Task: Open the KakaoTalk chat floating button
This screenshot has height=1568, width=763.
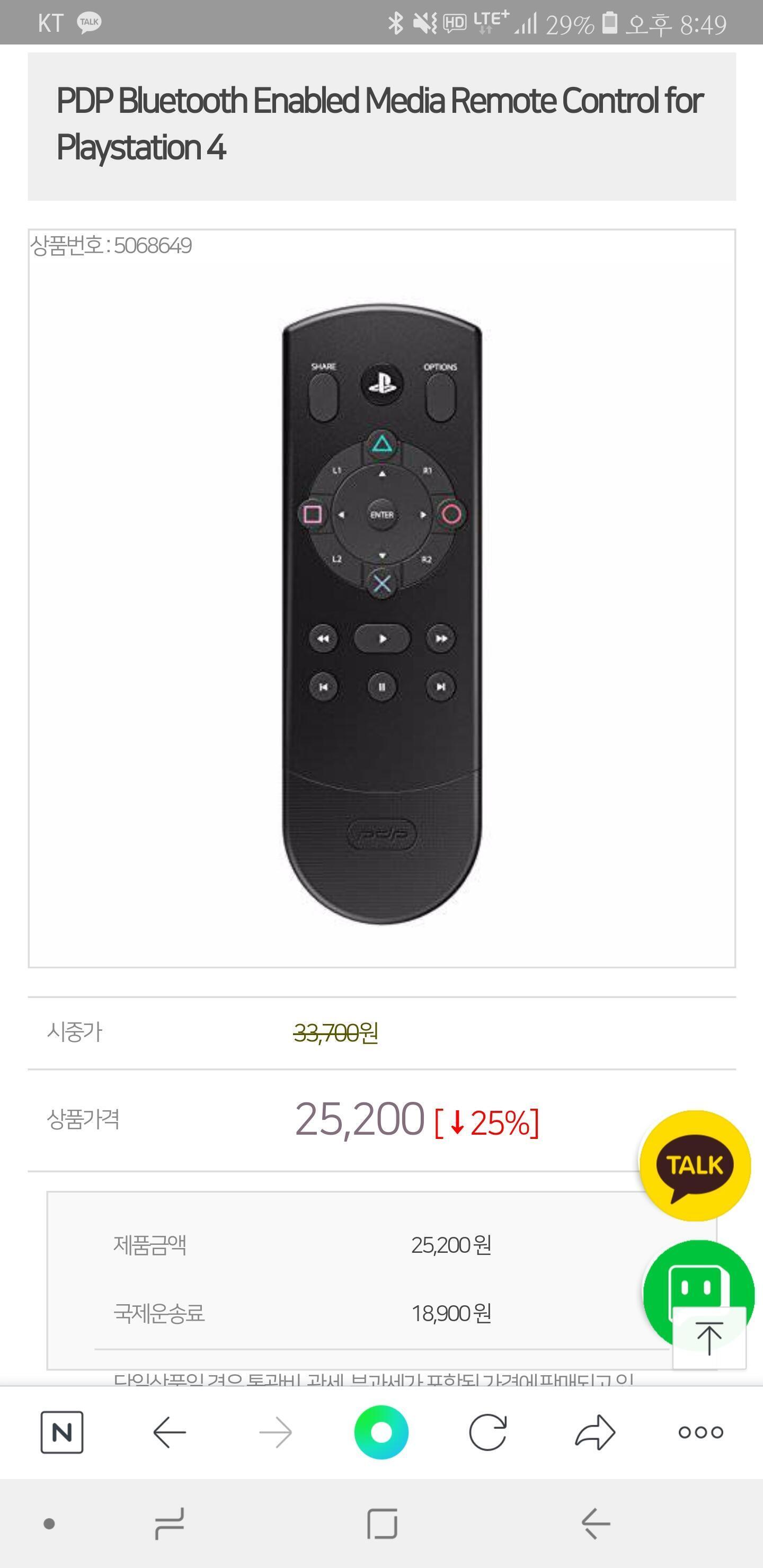Action: pyautogui.click(x=694, y=1165)
